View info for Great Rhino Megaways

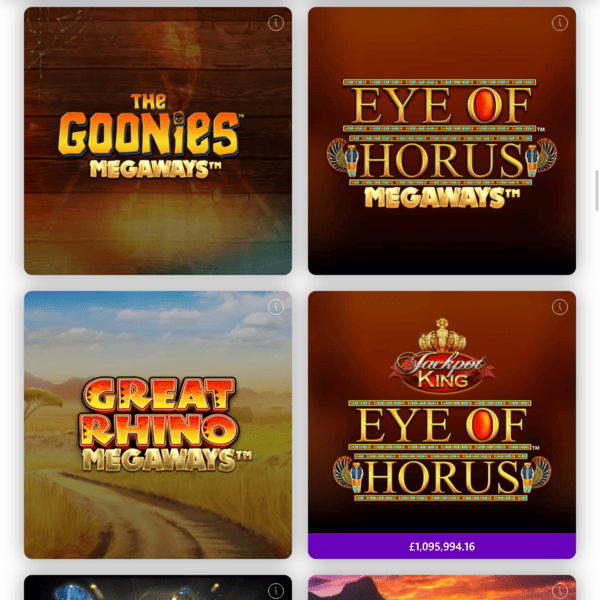coord(276,307)
